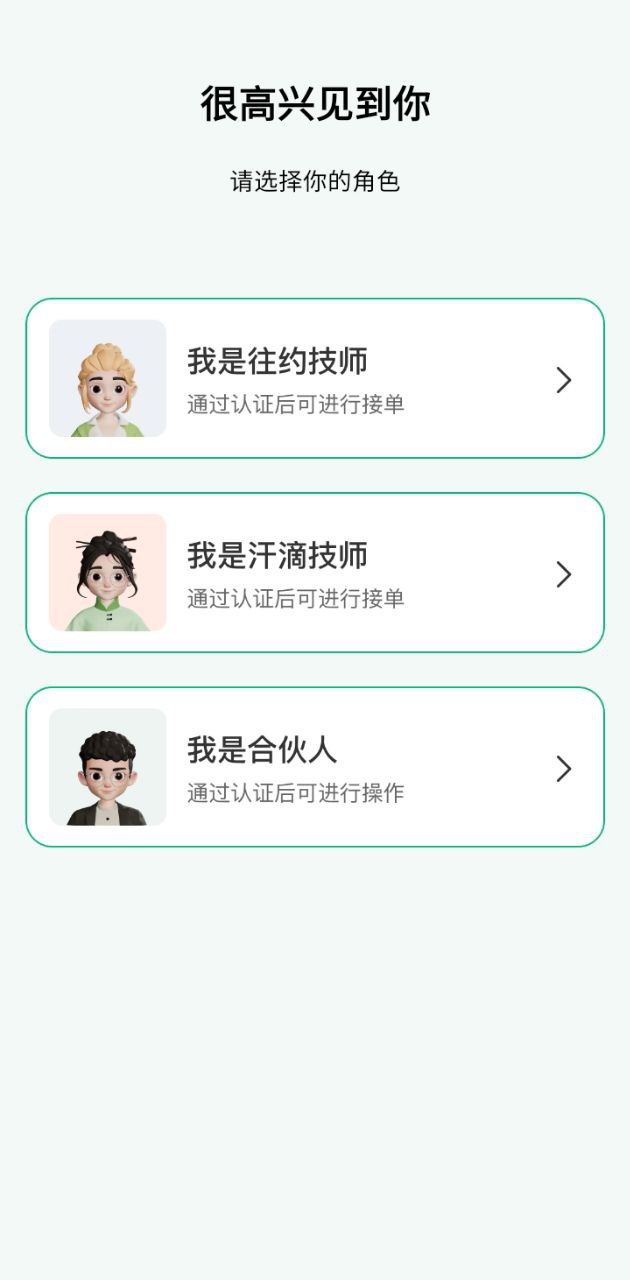Viewport: 630px width, 1280px height.
Task: Choose the 我是汗滴技师 role card
Action: [315, 572]
